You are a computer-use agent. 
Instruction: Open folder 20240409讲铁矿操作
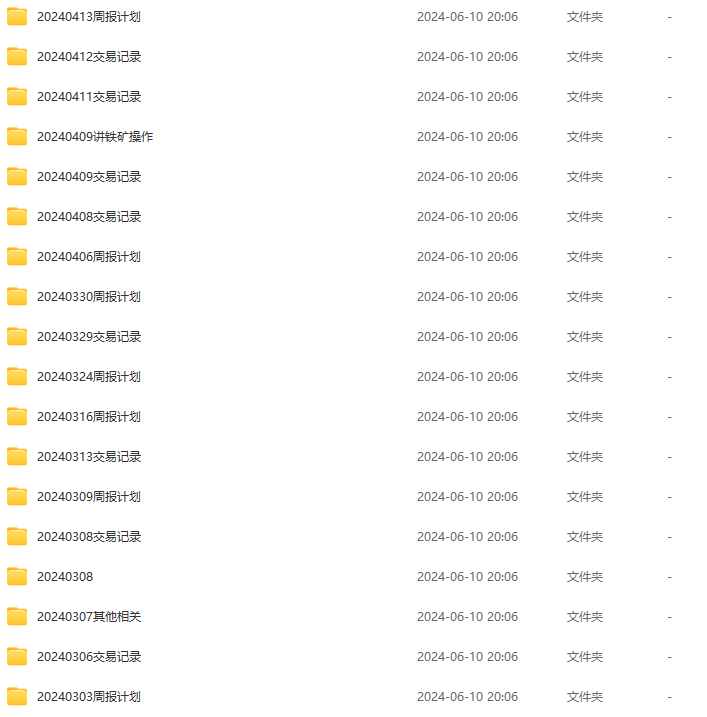coord(94,137)
